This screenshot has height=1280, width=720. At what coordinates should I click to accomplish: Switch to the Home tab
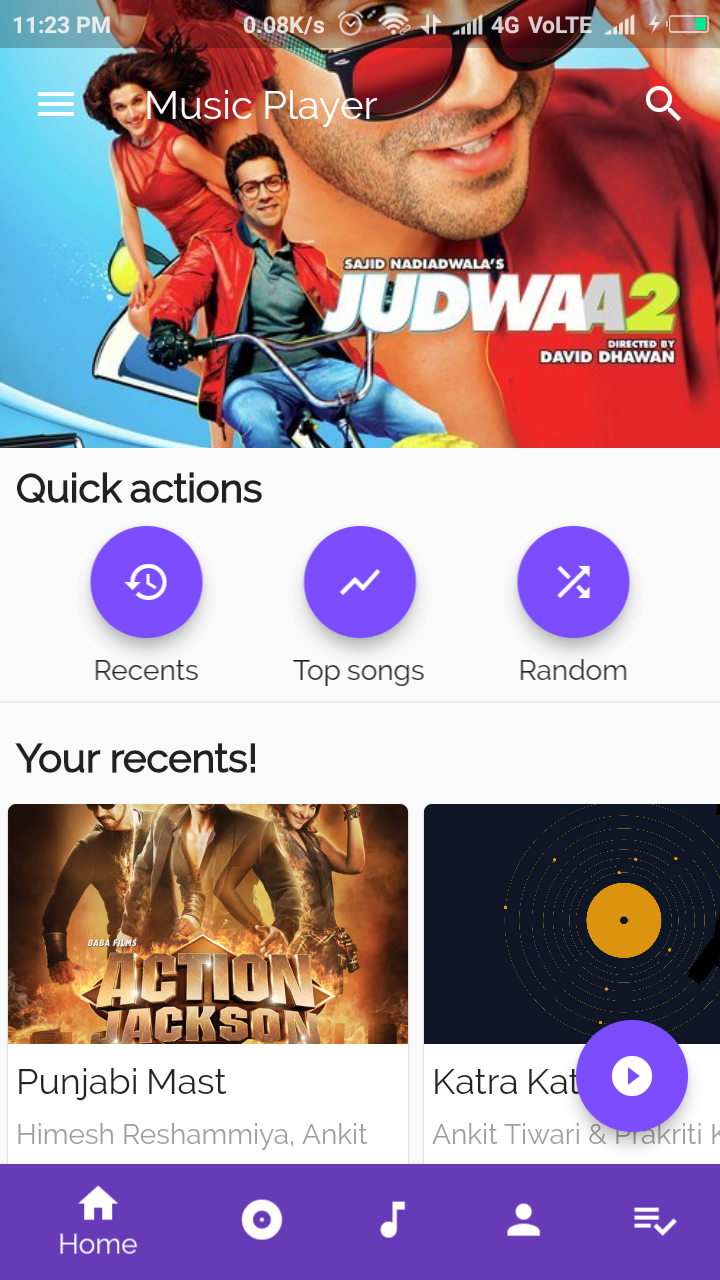click(98, 1221)
